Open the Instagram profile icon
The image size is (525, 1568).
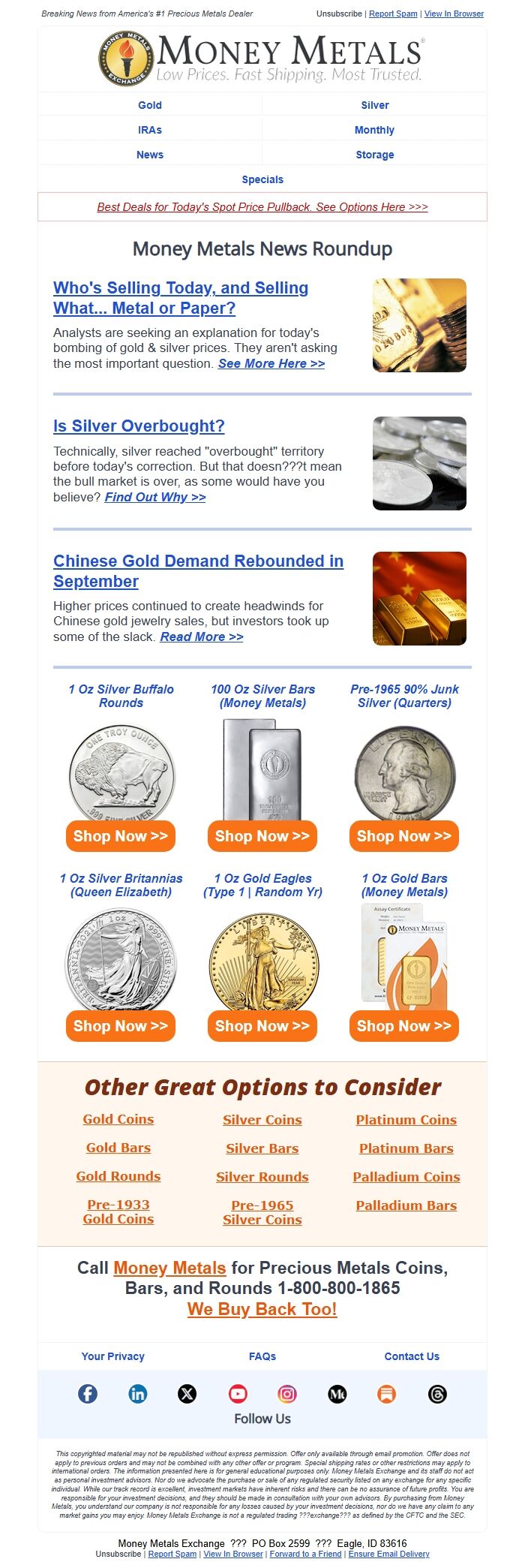[x=287, y=1394]
